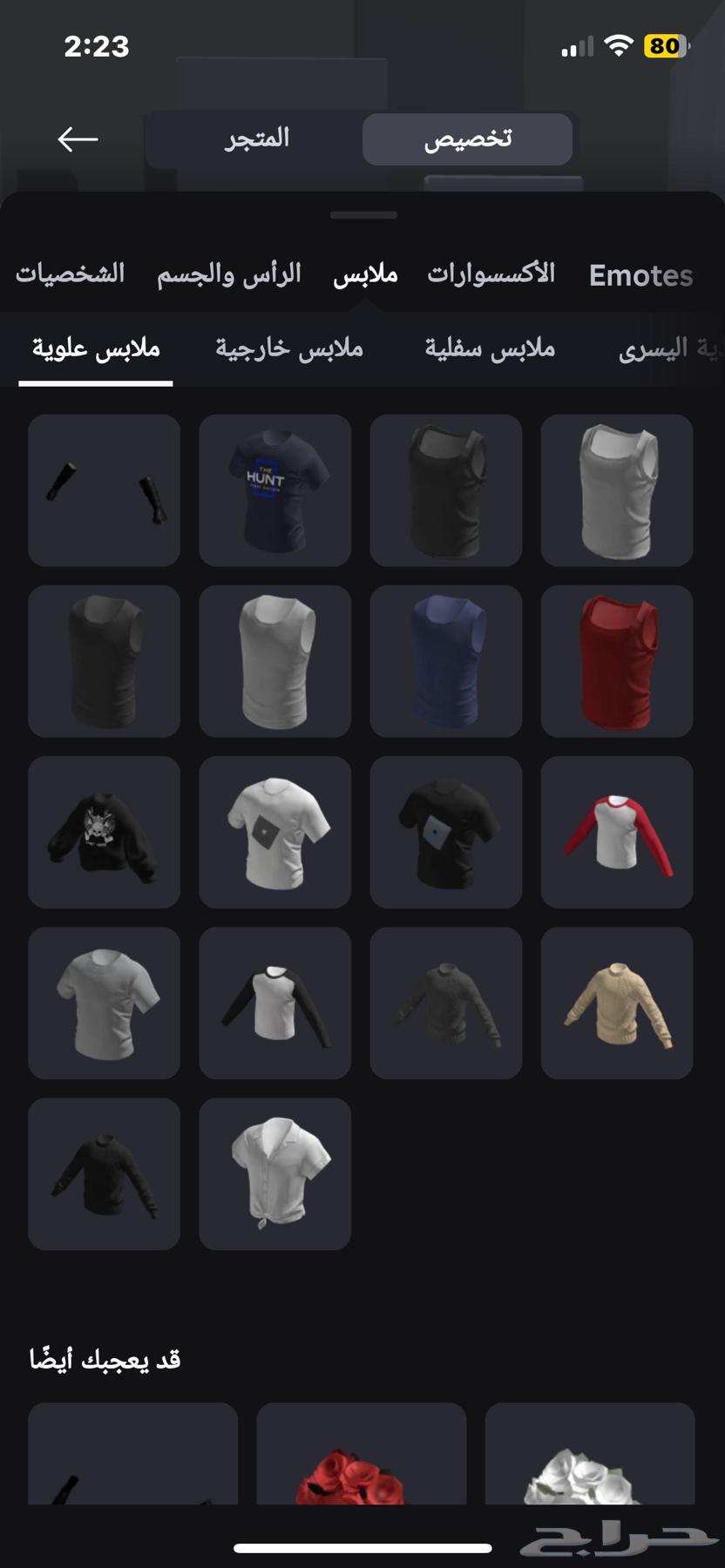Choose the black graphic sweatshirt
This screenshot has width=725, height=1568.
(104, 831)
